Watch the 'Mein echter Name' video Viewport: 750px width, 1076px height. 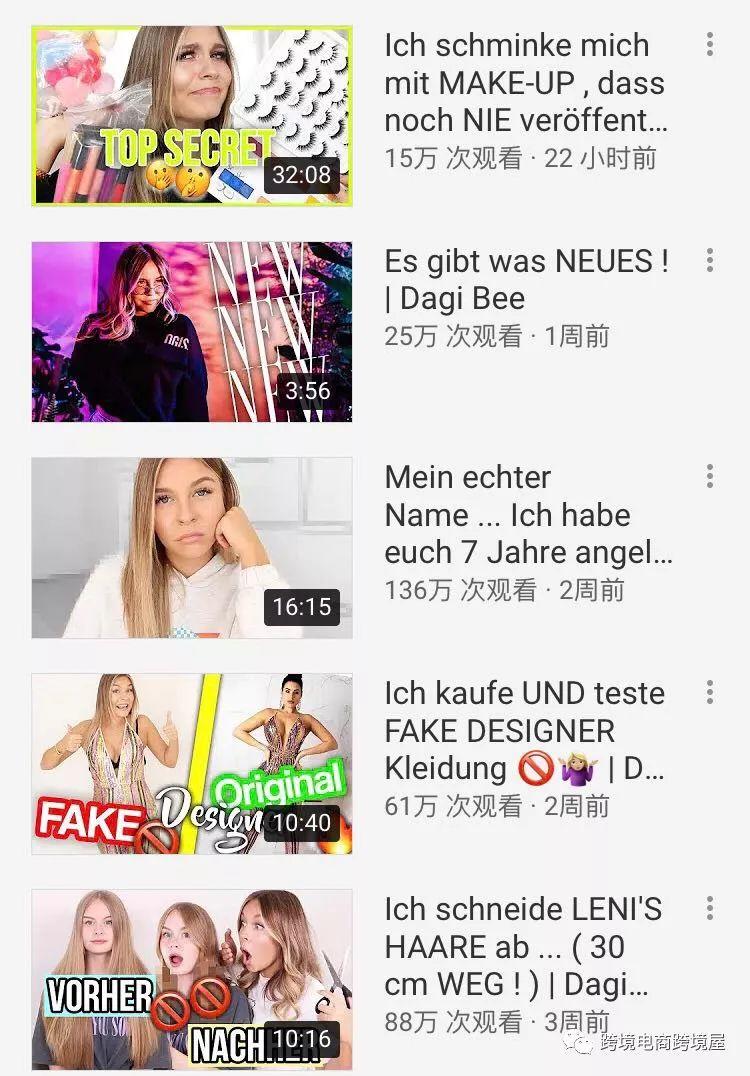pyautogui.click(x=191, y=548)
